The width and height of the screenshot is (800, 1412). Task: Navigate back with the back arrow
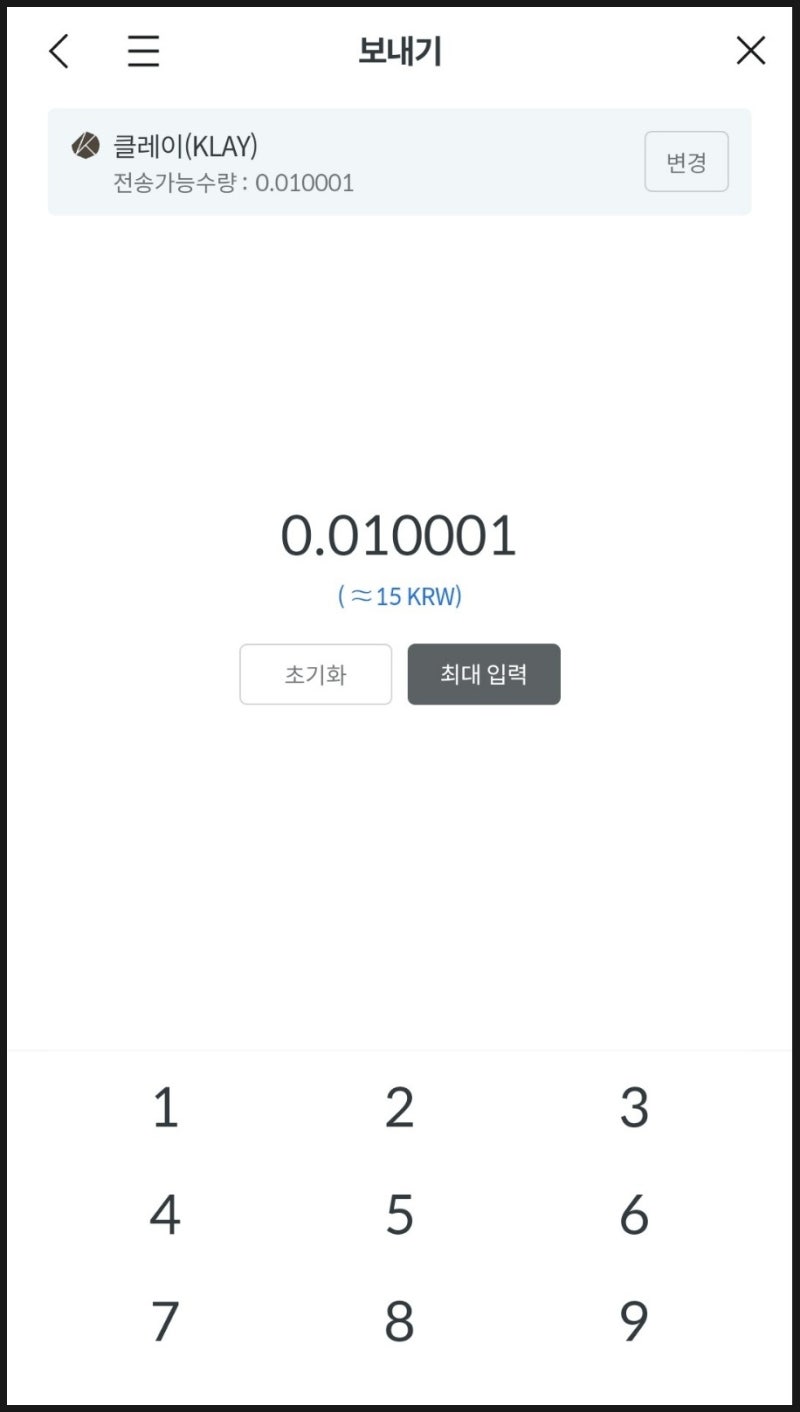click(58, 51)
